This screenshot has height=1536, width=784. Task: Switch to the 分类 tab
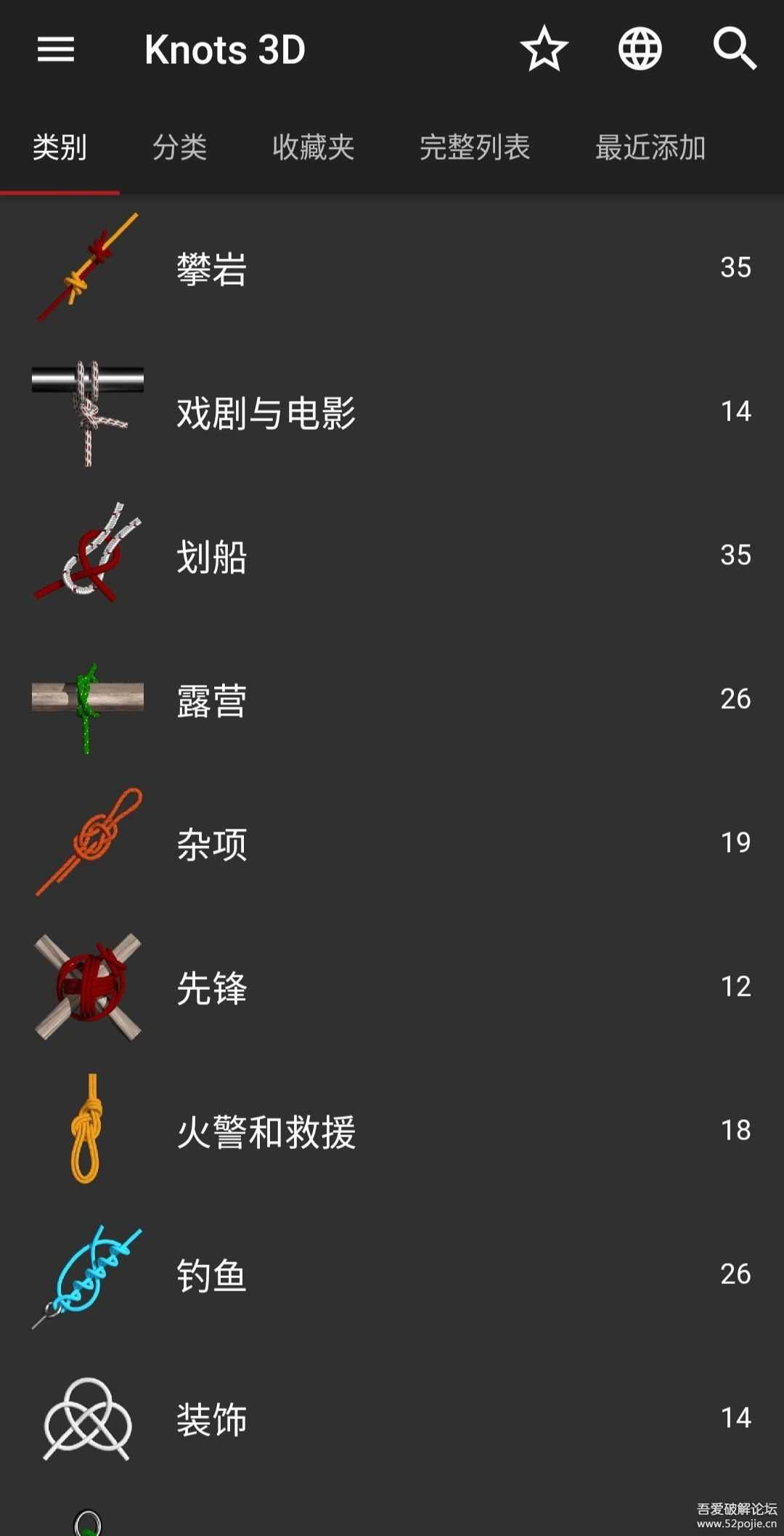(179, 147)
